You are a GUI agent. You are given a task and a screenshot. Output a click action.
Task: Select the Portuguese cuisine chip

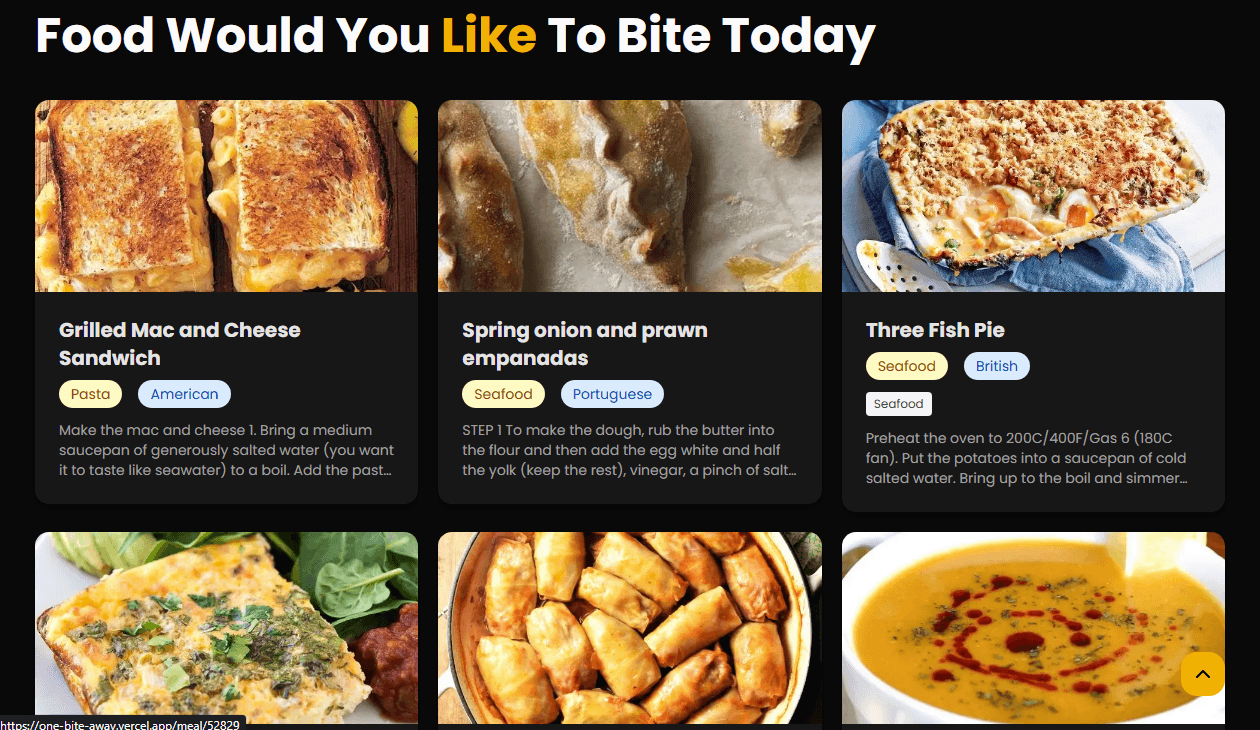pyautogui.click(x=612, y=394)
